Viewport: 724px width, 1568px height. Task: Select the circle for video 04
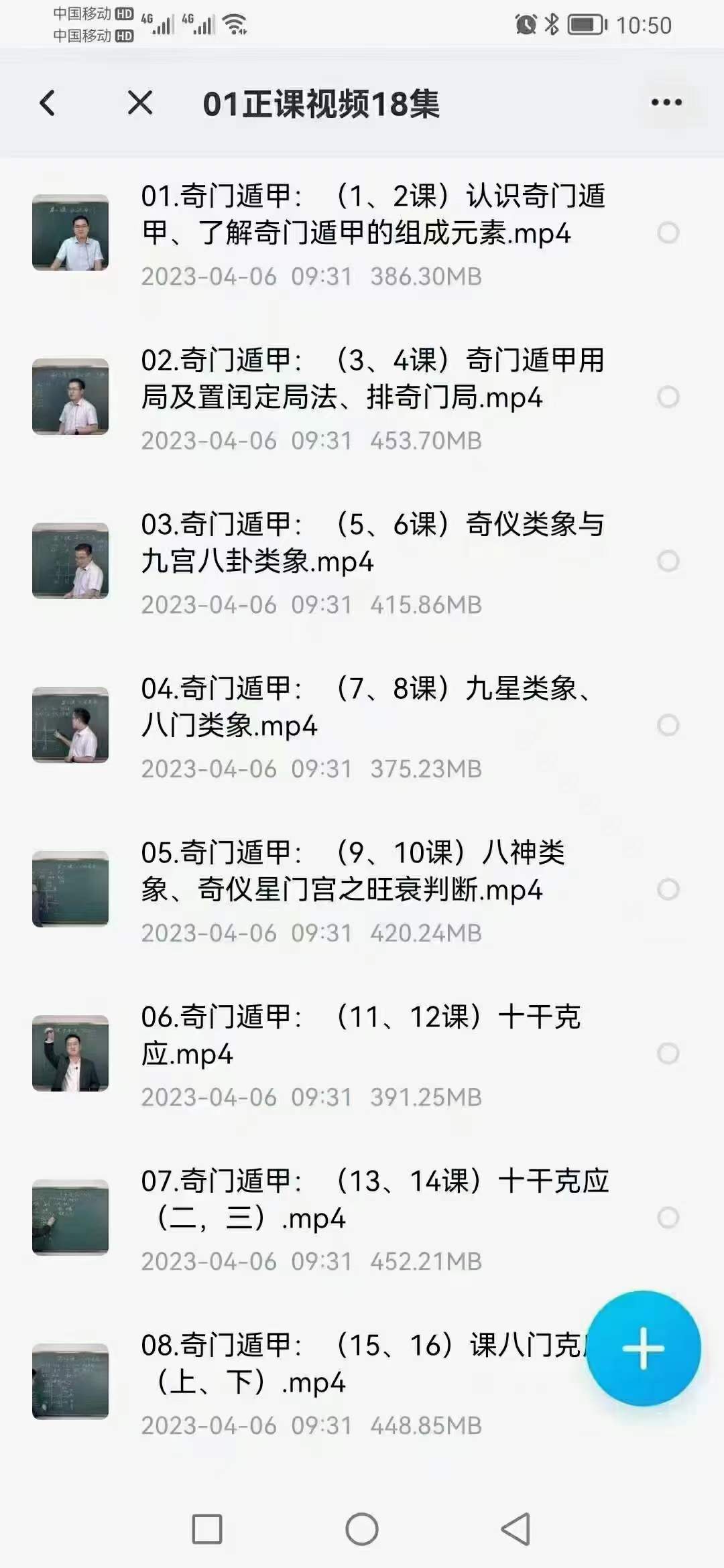pos(668,725)
